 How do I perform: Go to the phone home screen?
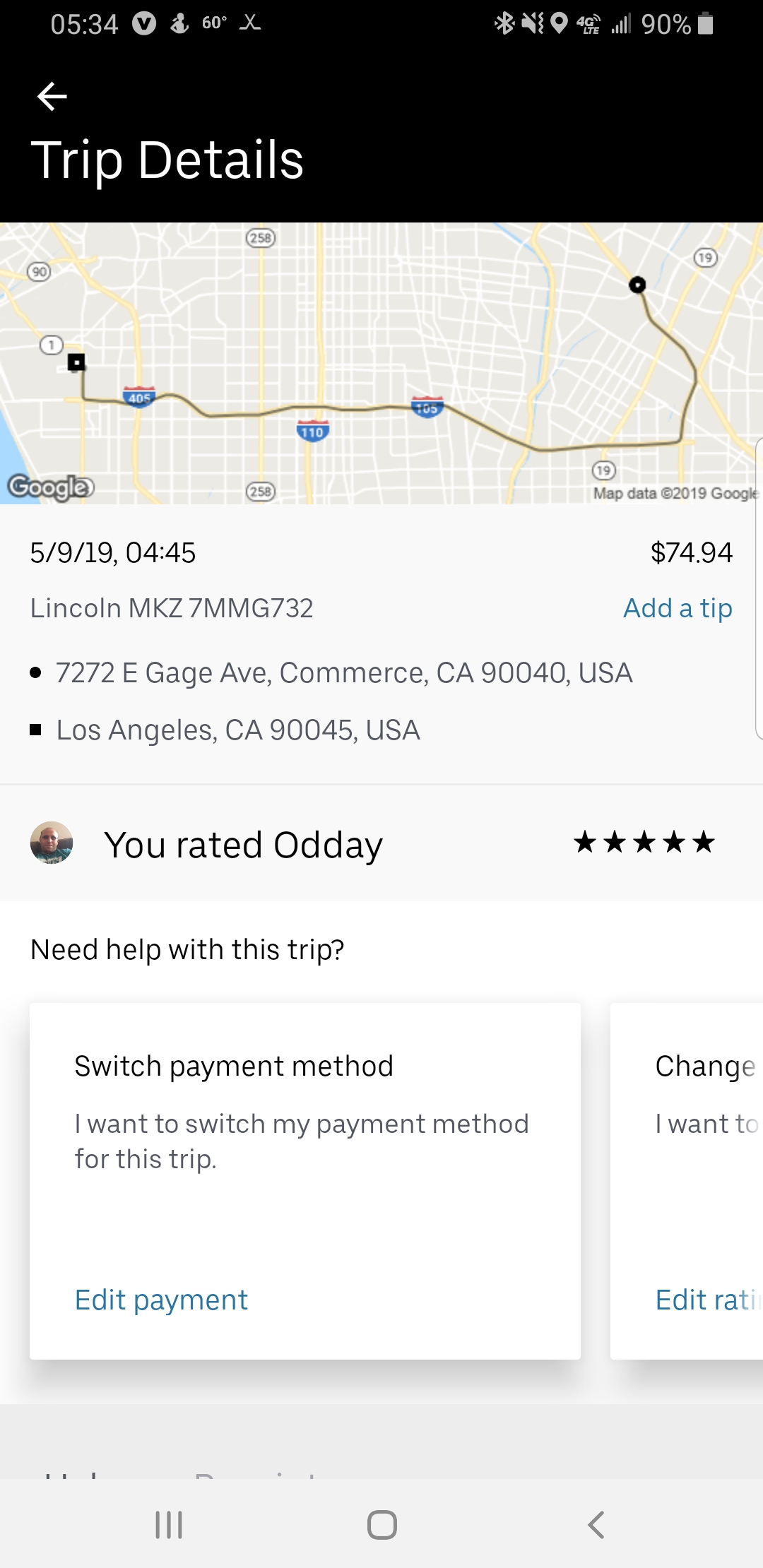(x=381, y=1524)
